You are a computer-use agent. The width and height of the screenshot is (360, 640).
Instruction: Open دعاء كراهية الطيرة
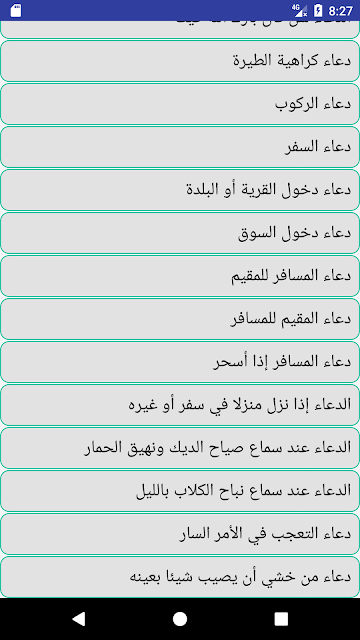(x=180, y=61)
